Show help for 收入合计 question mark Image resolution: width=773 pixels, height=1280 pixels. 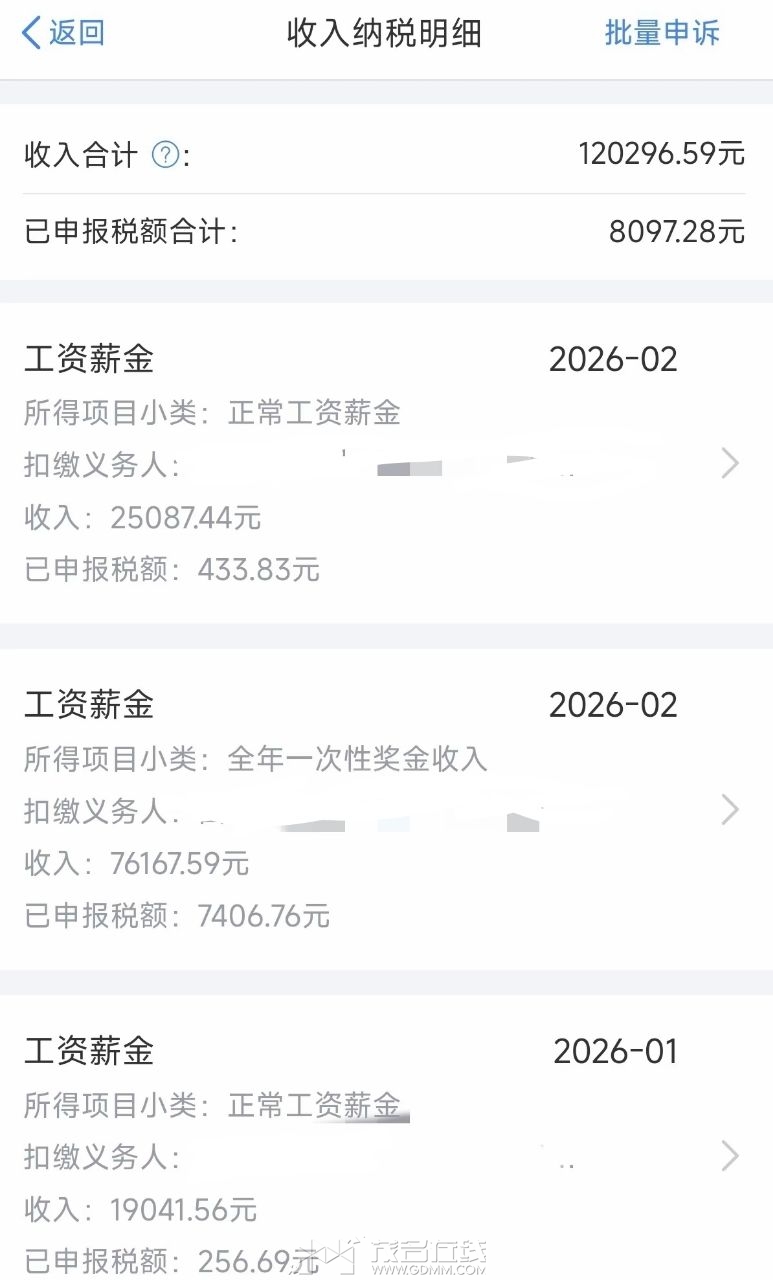165,155
